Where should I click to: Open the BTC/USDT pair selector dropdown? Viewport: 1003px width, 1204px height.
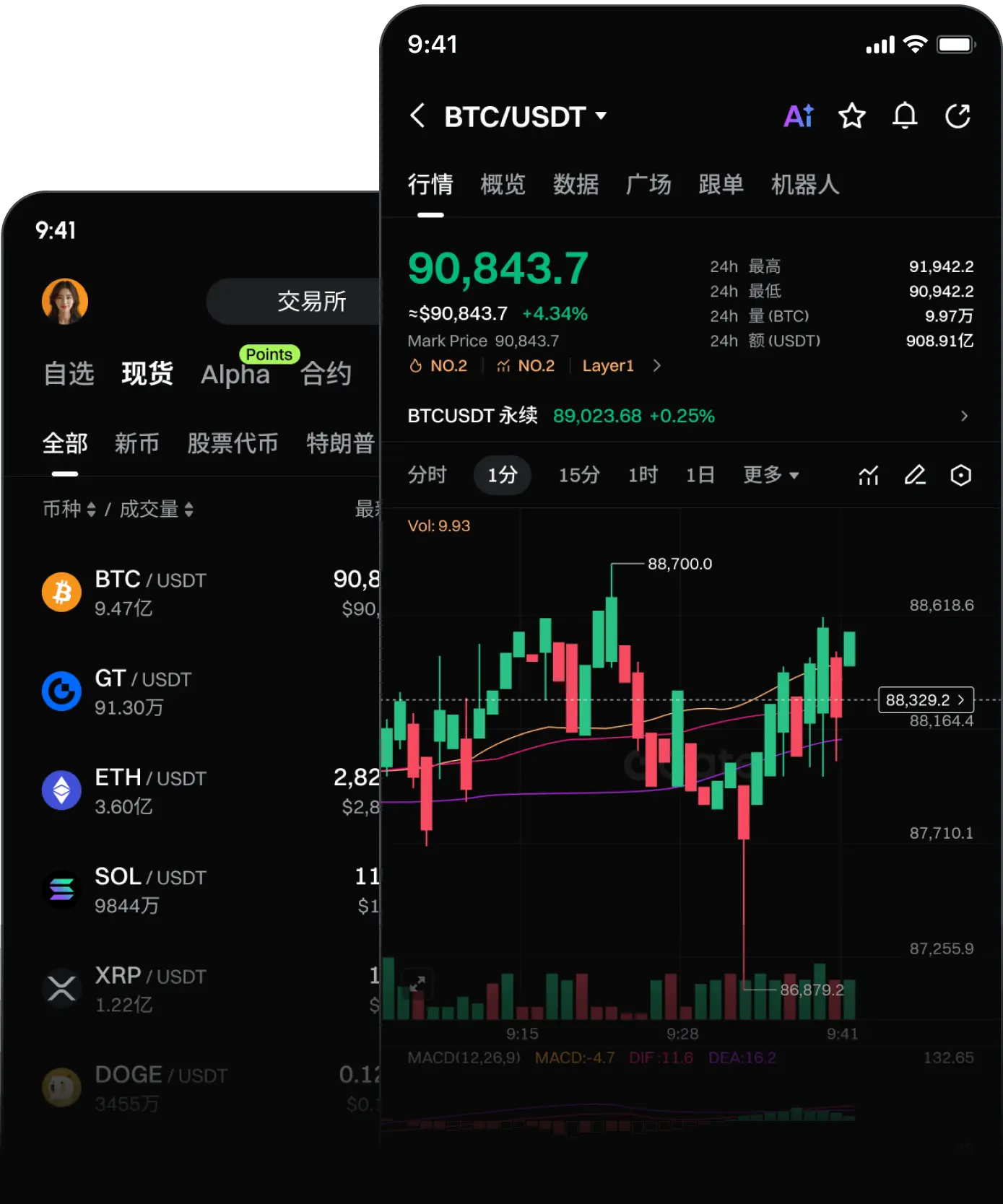click(525, 116)
